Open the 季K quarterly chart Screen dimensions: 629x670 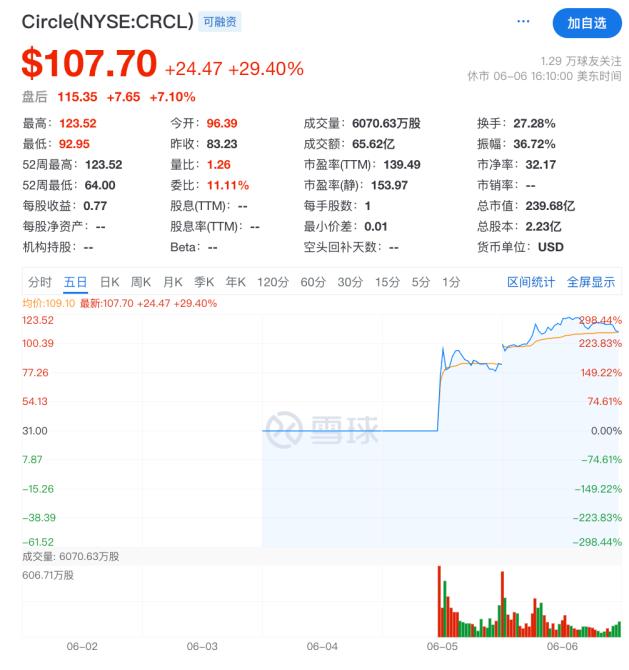[204, 282]
